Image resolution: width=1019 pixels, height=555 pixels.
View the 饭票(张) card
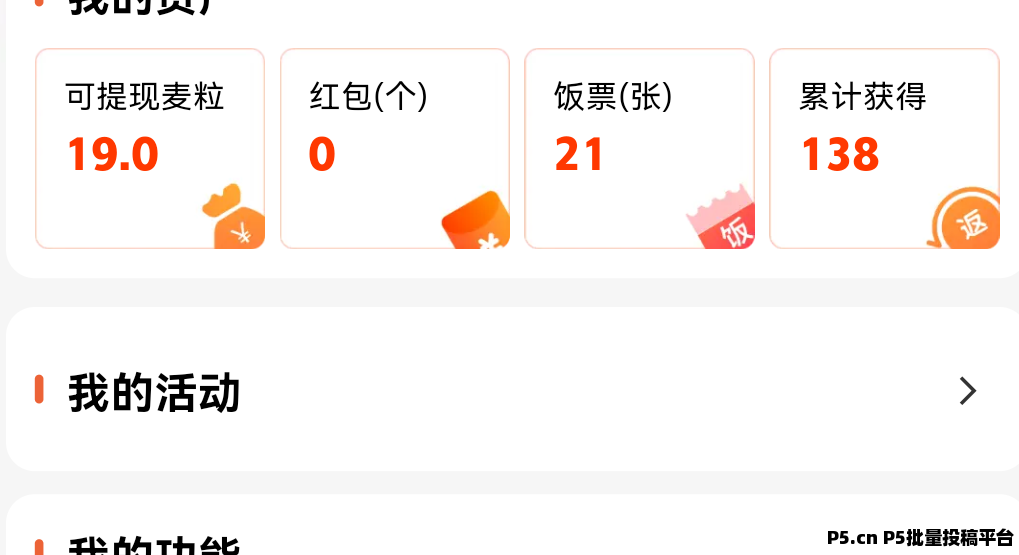tap(639, 148)
